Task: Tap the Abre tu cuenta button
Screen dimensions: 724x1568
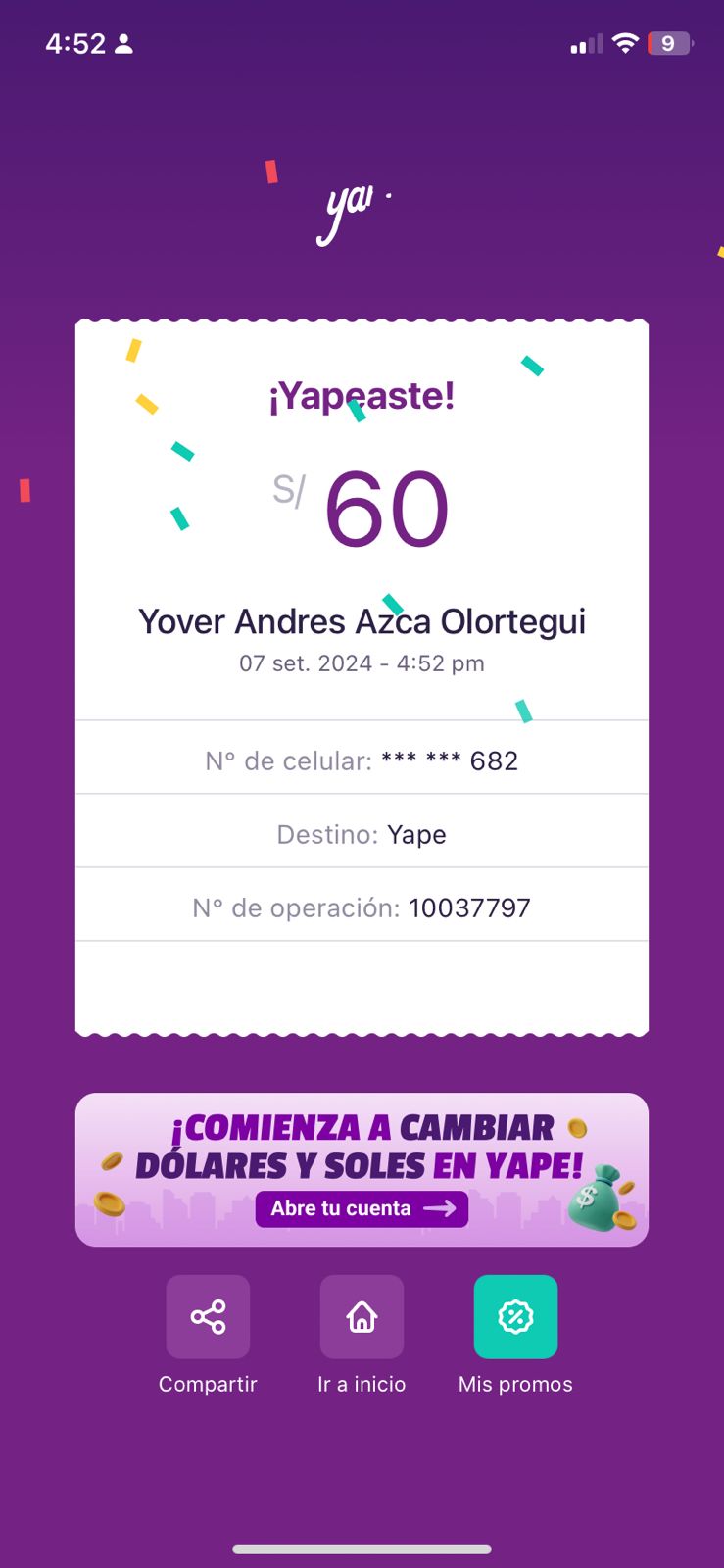Action: pyautogui.click(x=362, y=1208)
